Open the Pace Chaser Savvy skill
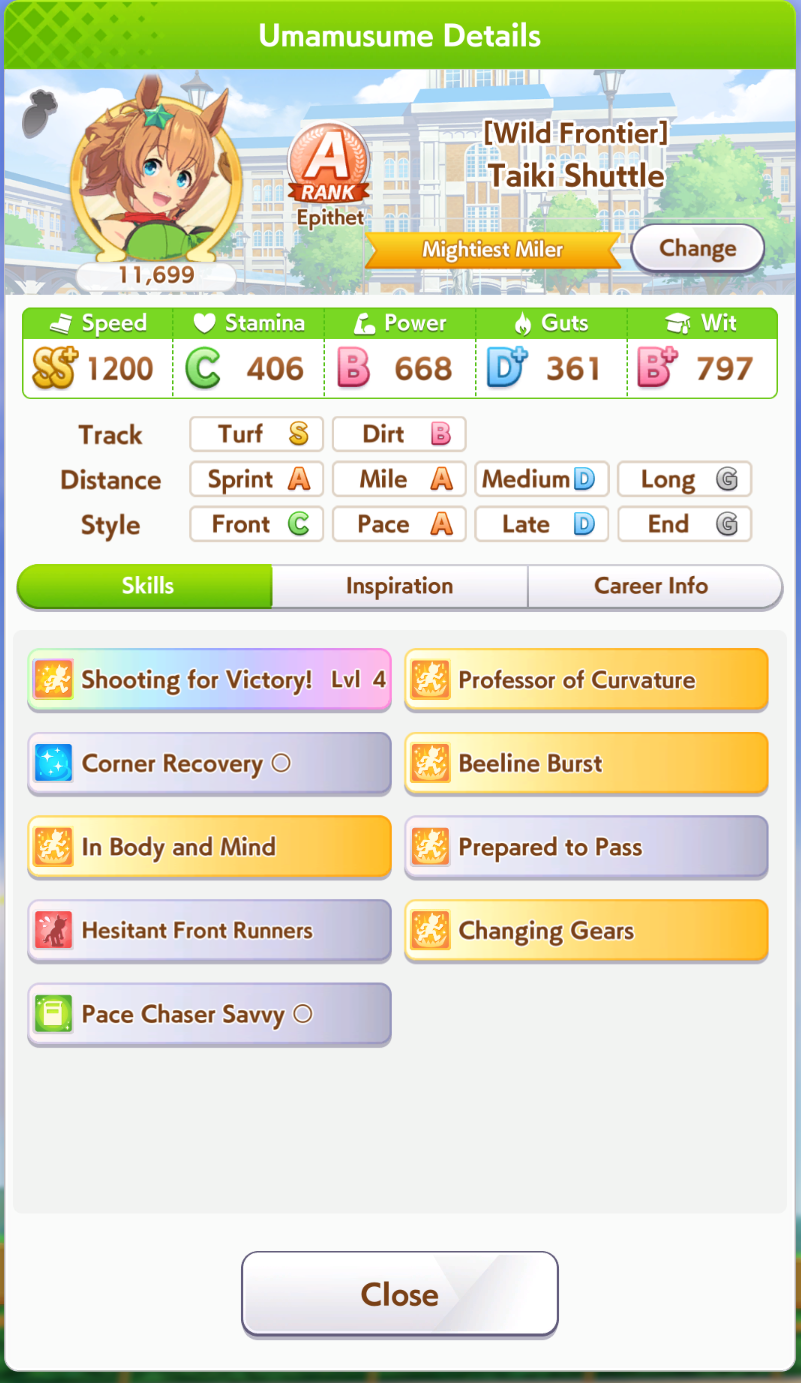The width and height of the screenshot is (801, 1383). pyautogui.click(x=209, y=1014)
